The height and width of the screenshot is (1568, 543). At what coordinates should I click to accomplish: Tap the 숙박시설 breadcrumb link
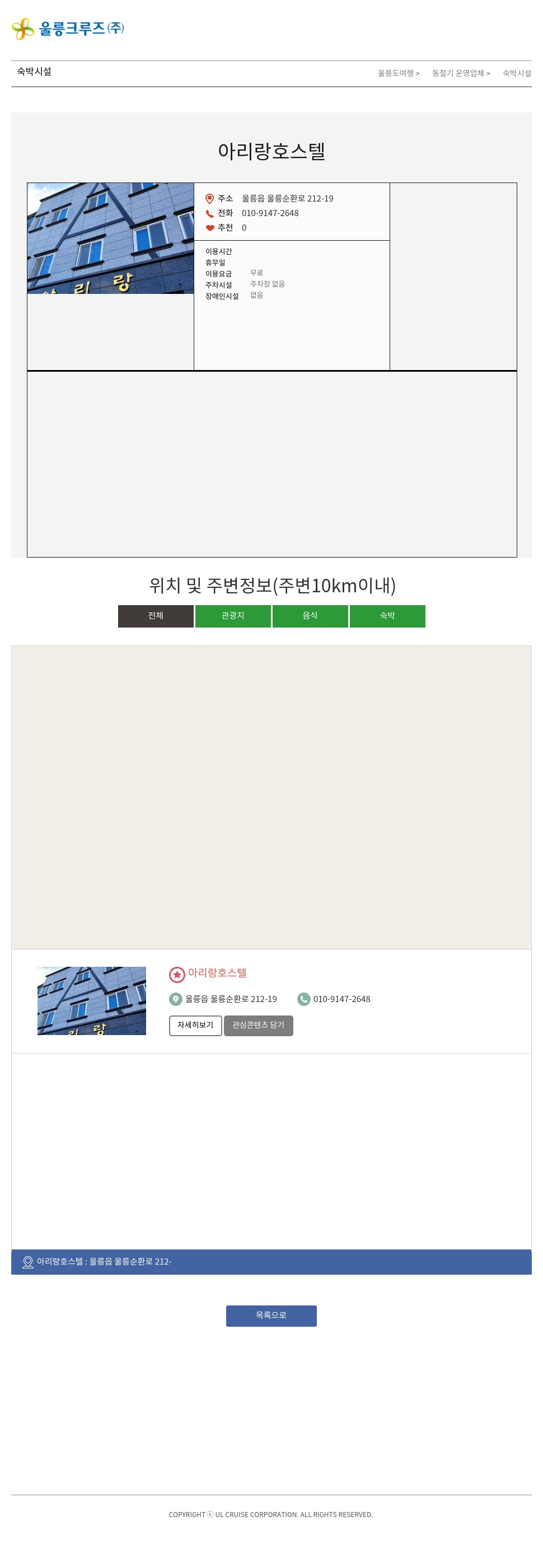(x=516, y=73)
